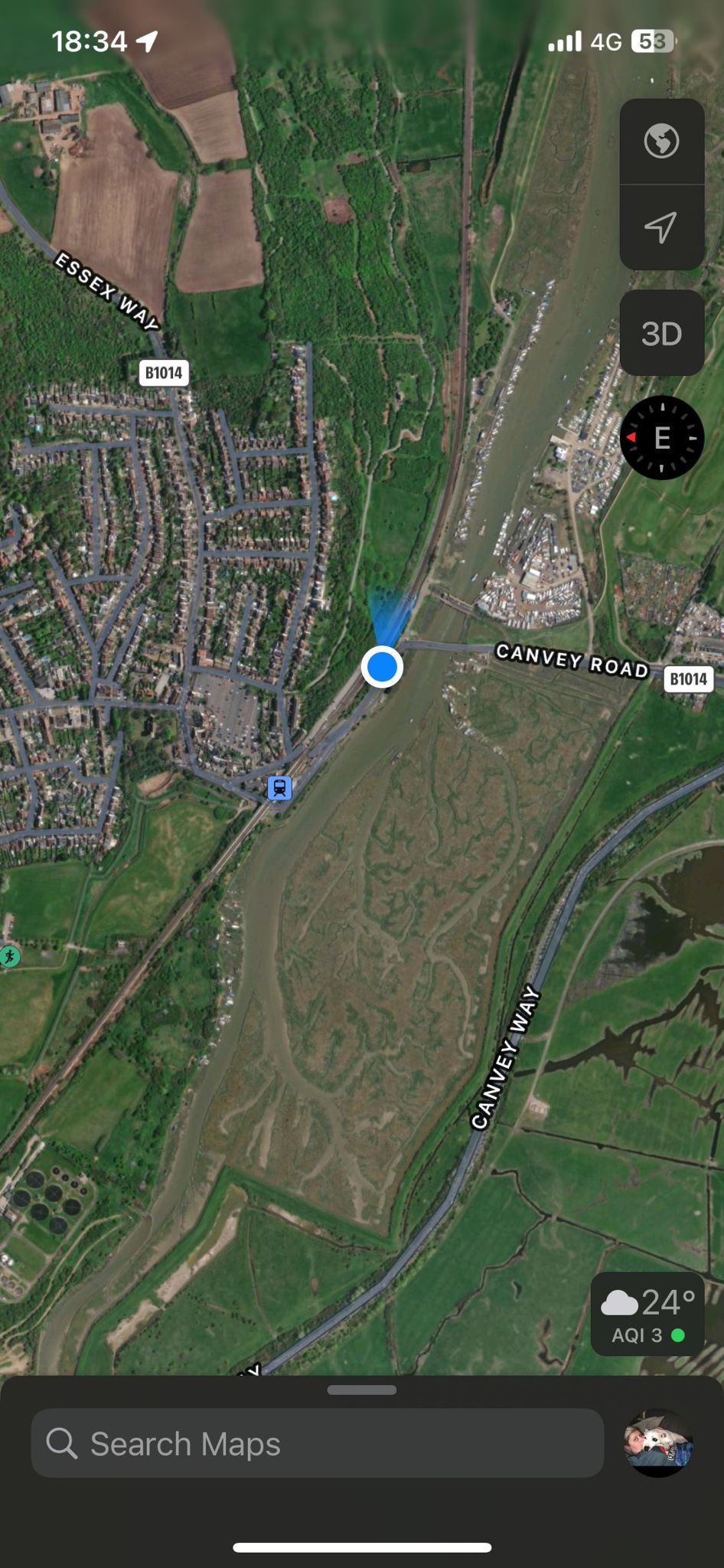724x1568 pixels.
Task: Switch the map to 3D view
Action: coord(661,333)
